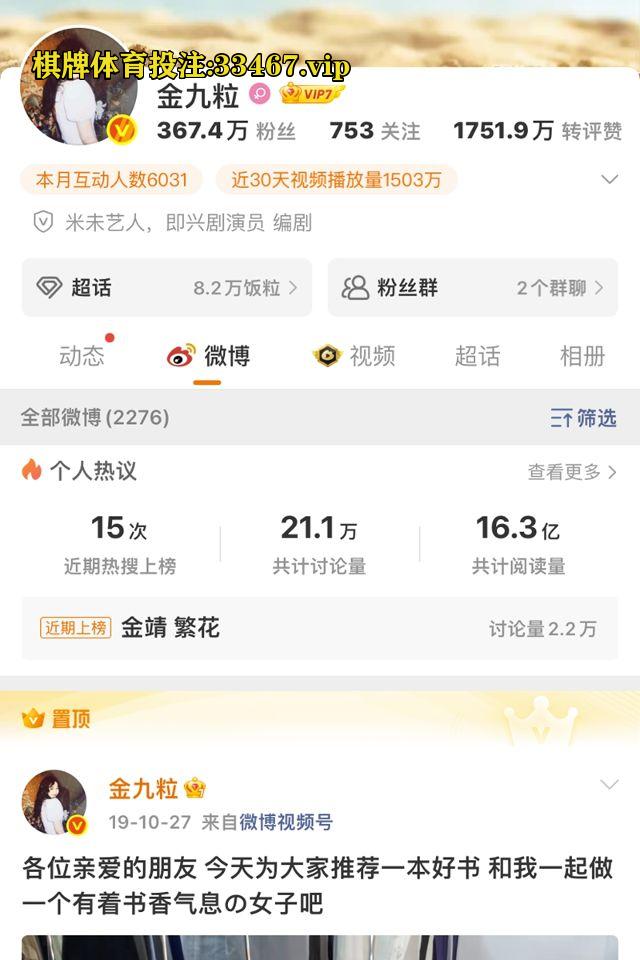Open the 金靖 繁花 trending topic
The width and height of the screenshot is (640, 960).
[x=170, y=628]
